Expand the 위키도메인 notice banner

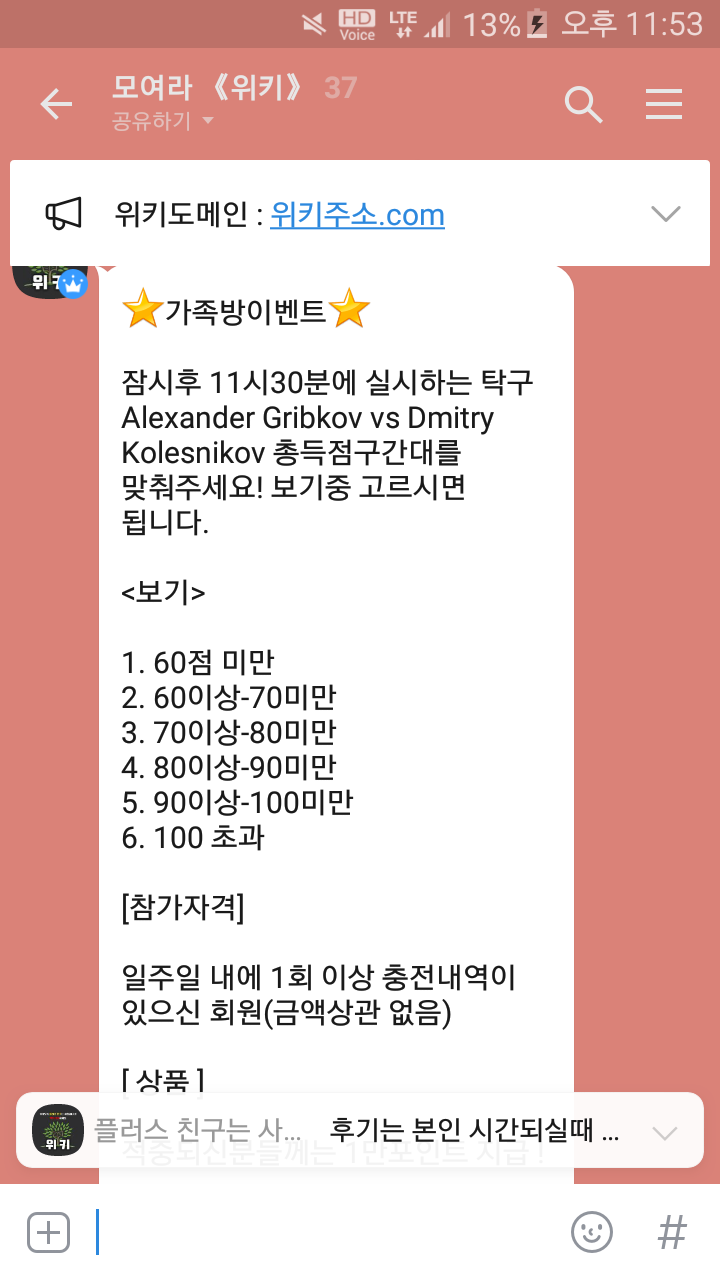[x=665, y=213]
